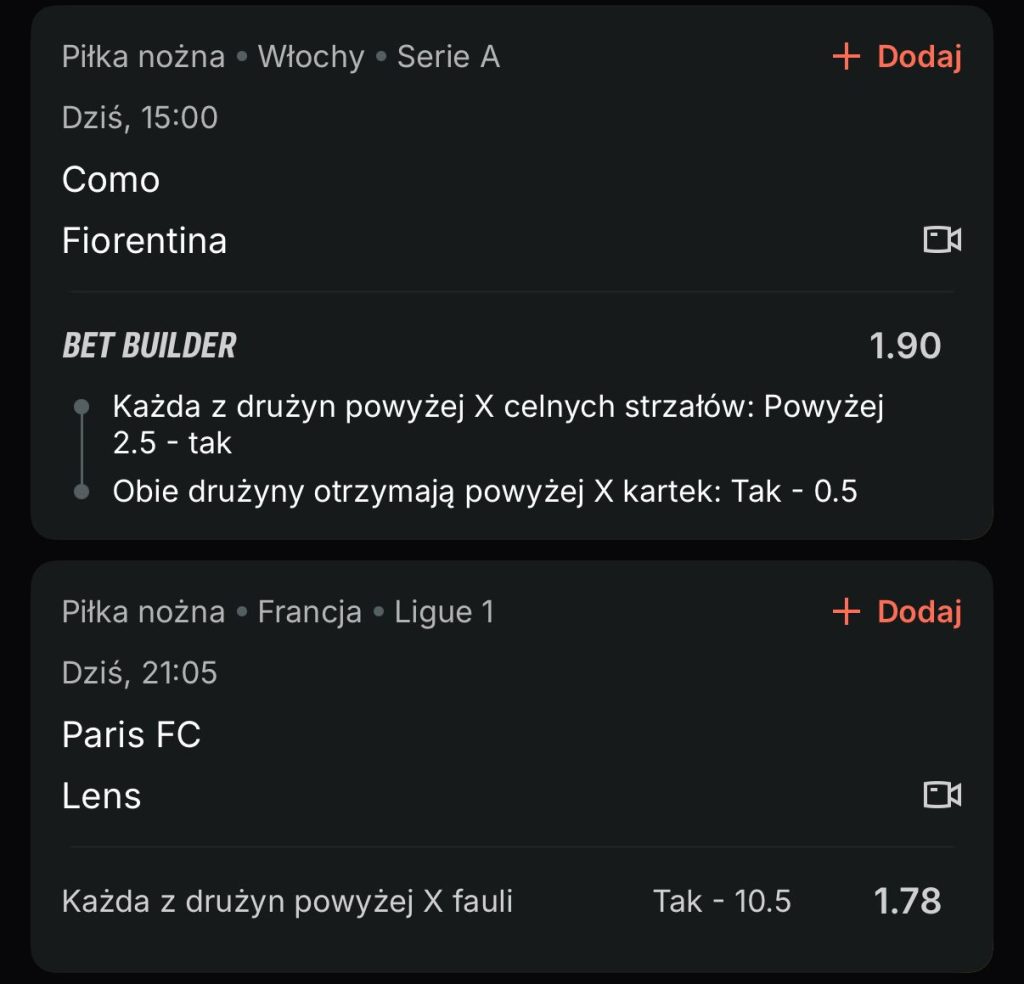1024x984 pixels.
Task: Add the Como vs Fiorentina bet via Dodaj
Action: click(x=897, y=57)
